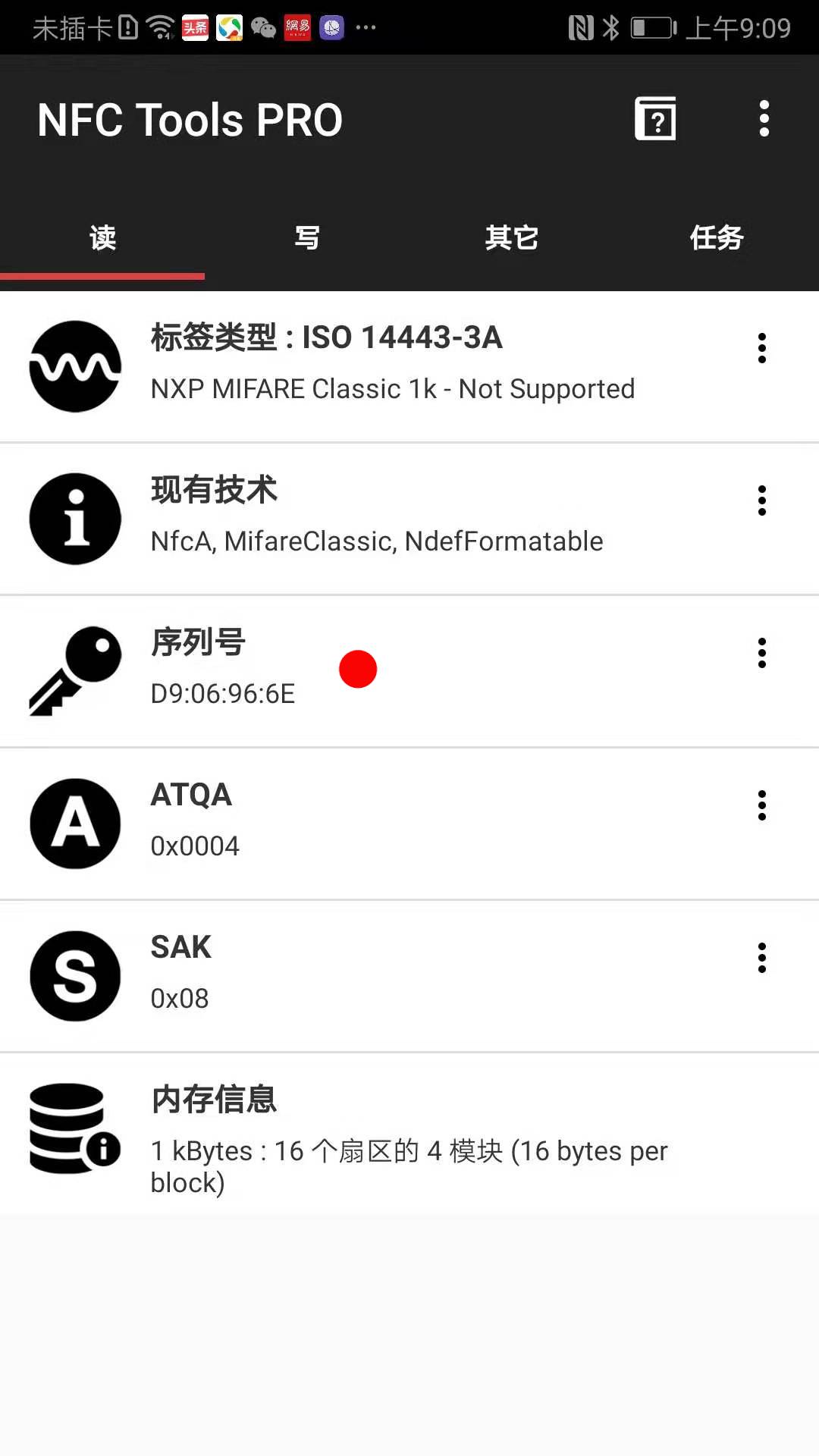Open the overflow menu for ATQA
The image size is (819, 1456).
pos(761,805)
